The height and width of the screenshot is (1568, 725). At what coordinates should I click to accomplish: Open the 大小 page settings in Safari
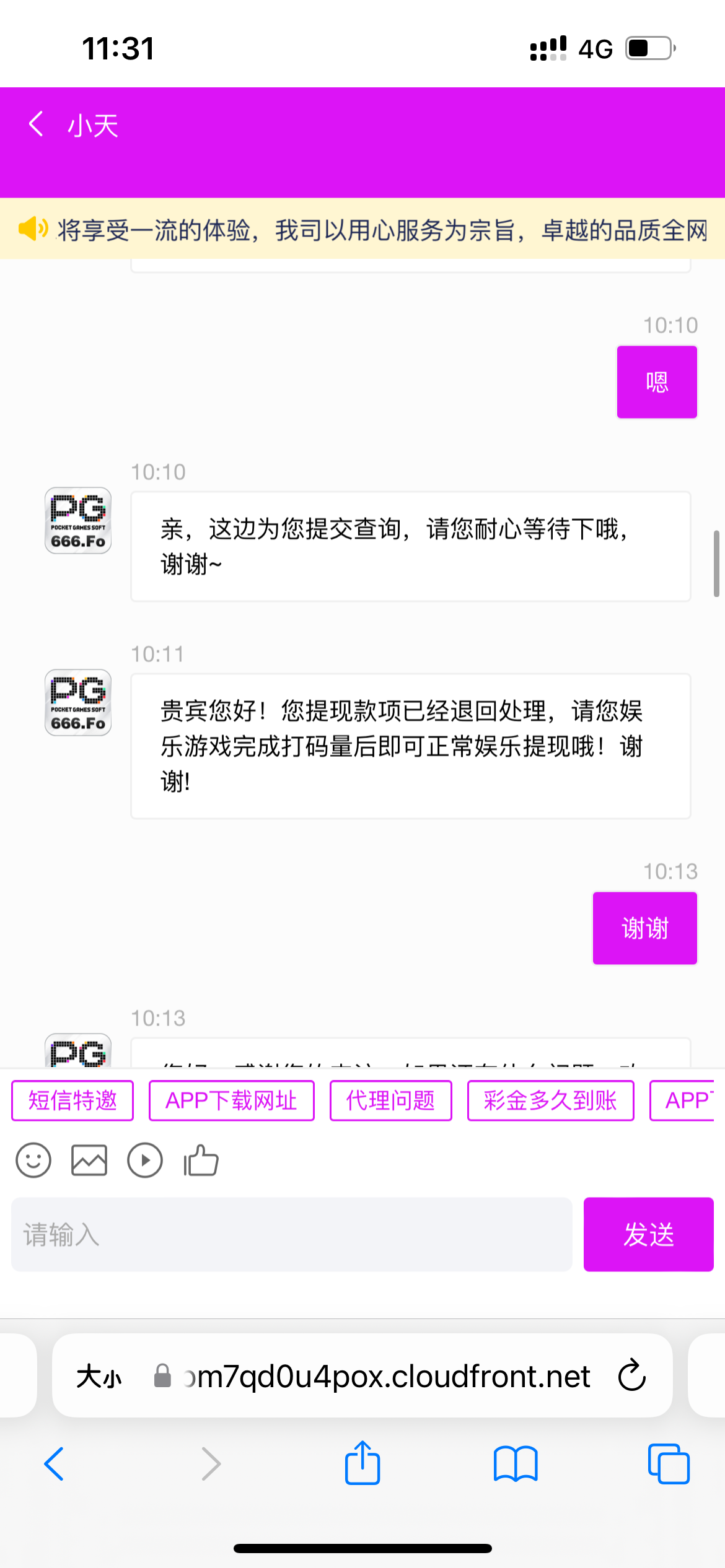point(99,1376)
